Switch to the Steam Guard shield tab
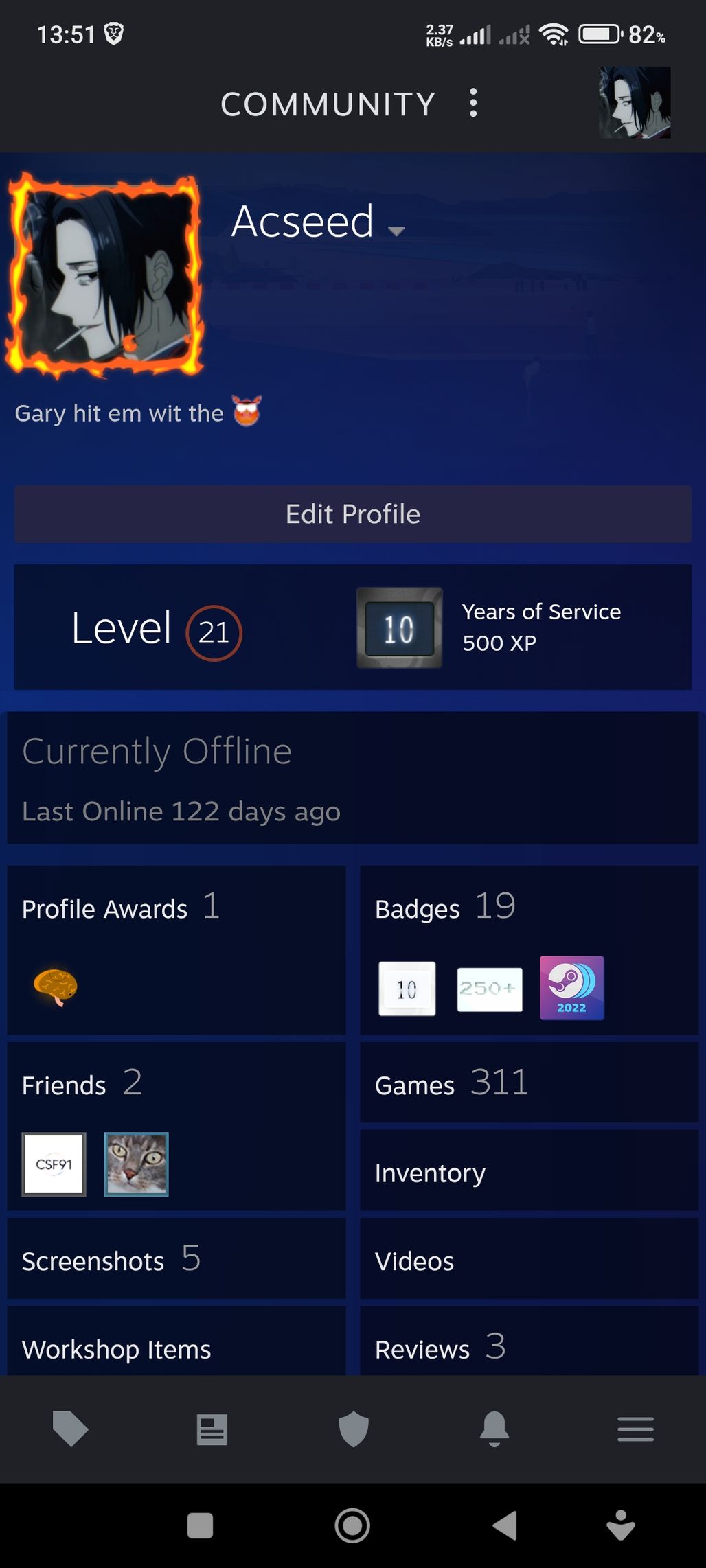 pos(353,1429)
